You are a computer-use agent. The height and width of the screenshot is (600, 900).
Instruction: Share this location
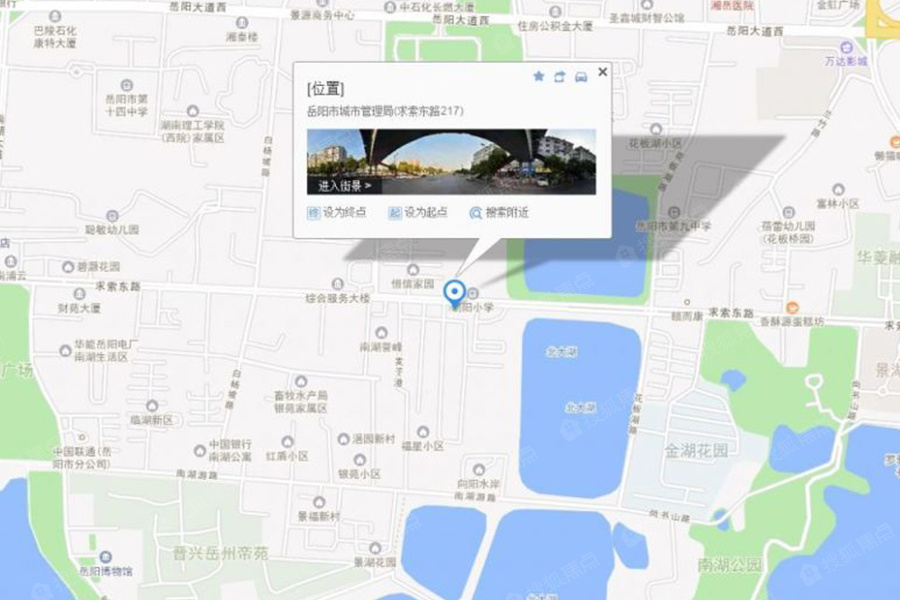tap(560, 76)
